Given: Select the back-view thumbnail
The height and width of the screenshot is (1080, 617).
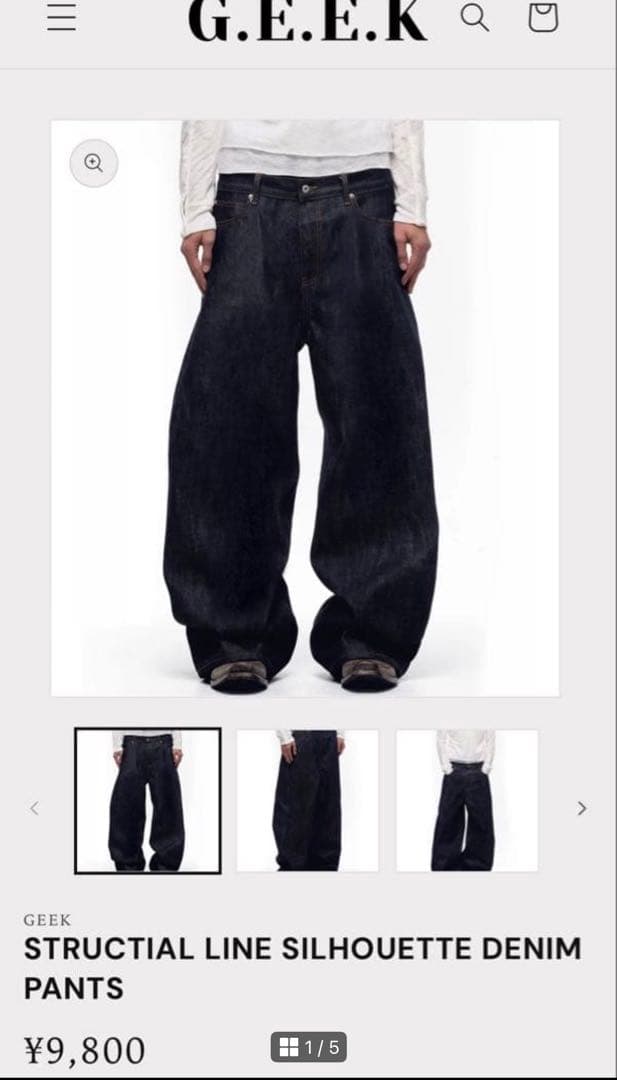Looking at the screenshot, I should (x=466, y=800).
